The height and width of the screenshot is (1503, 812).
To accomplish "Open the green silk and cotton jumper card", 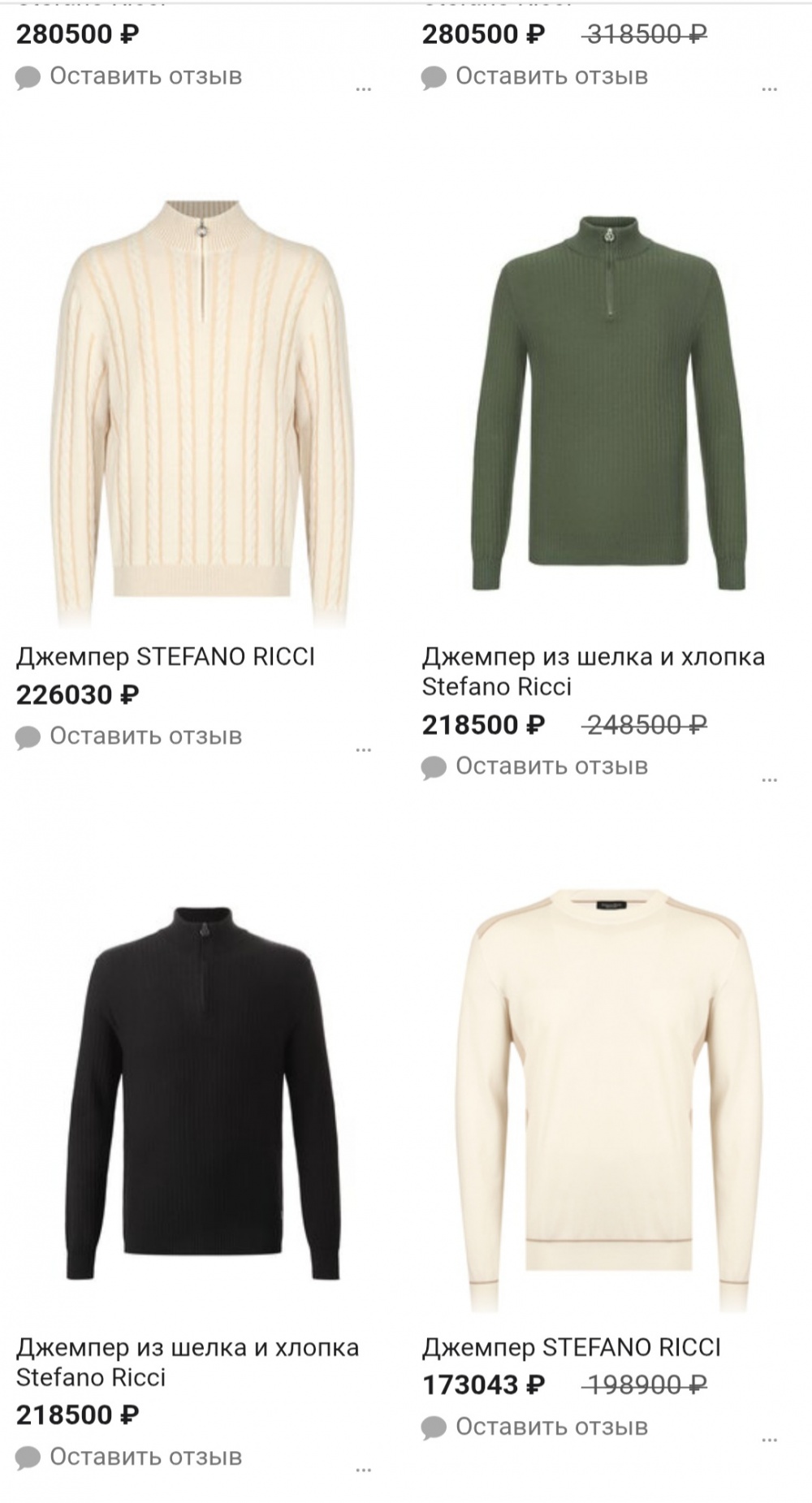I will coord(607,402).
